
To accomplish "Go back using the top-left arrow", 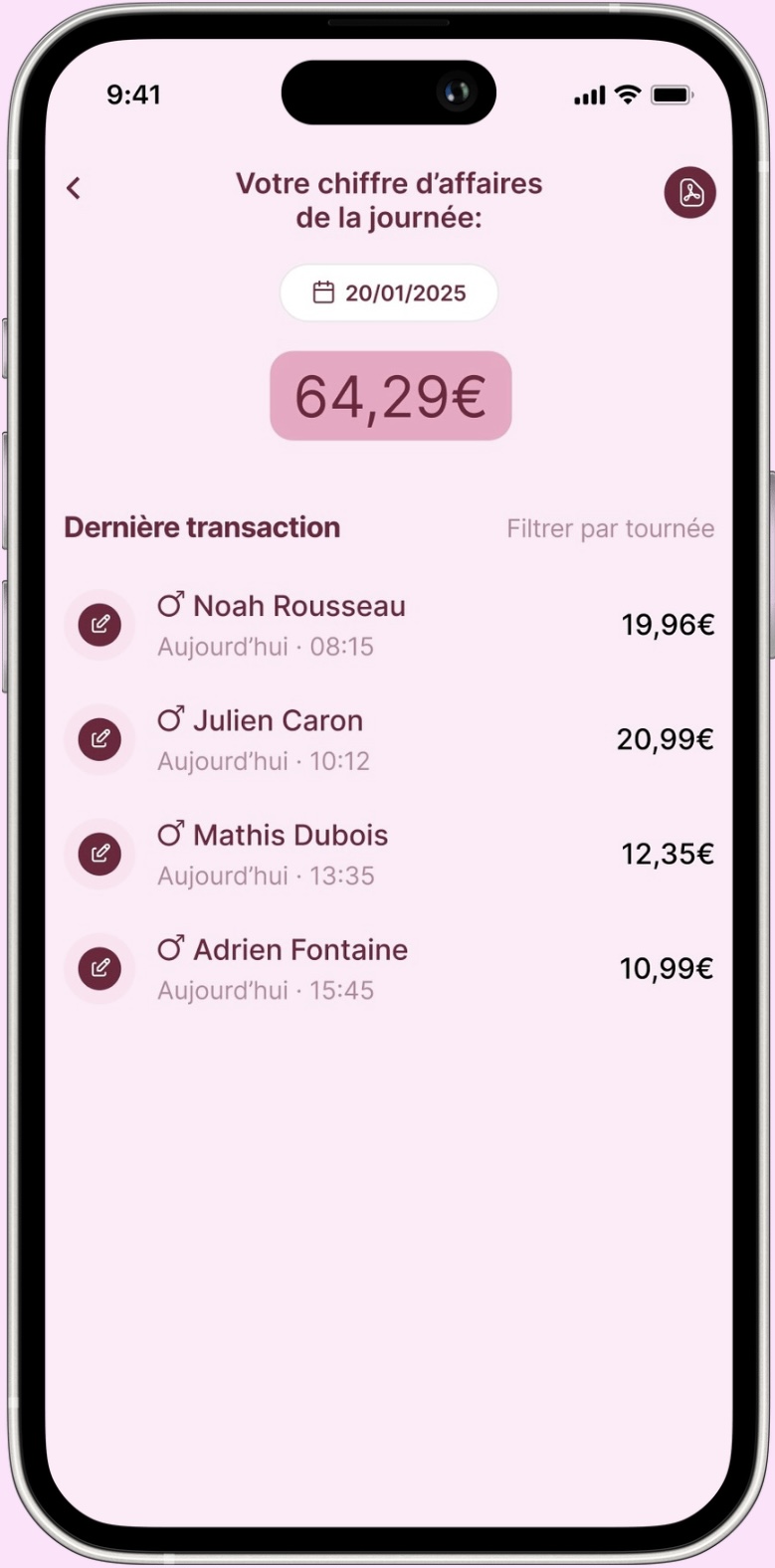I will (74, 188).
